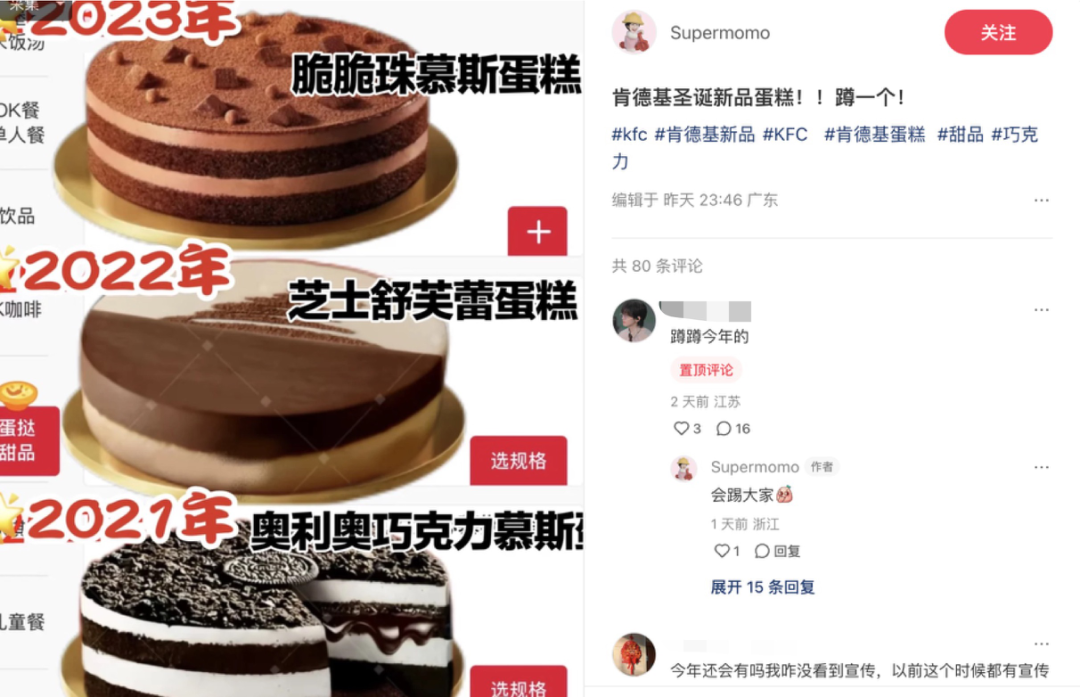
Task: Like Supermomo's reply 会踢大家
Action: 722,551
